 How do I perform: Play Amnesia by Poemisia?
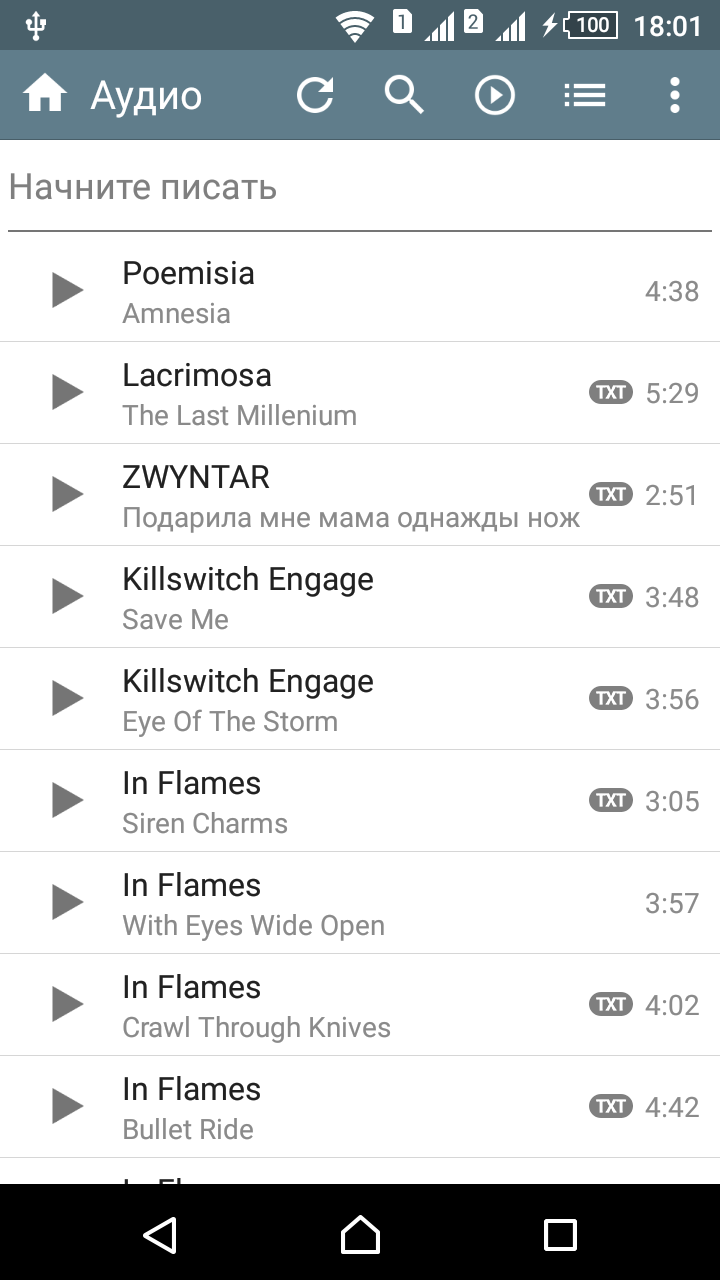tap(67, 290)
